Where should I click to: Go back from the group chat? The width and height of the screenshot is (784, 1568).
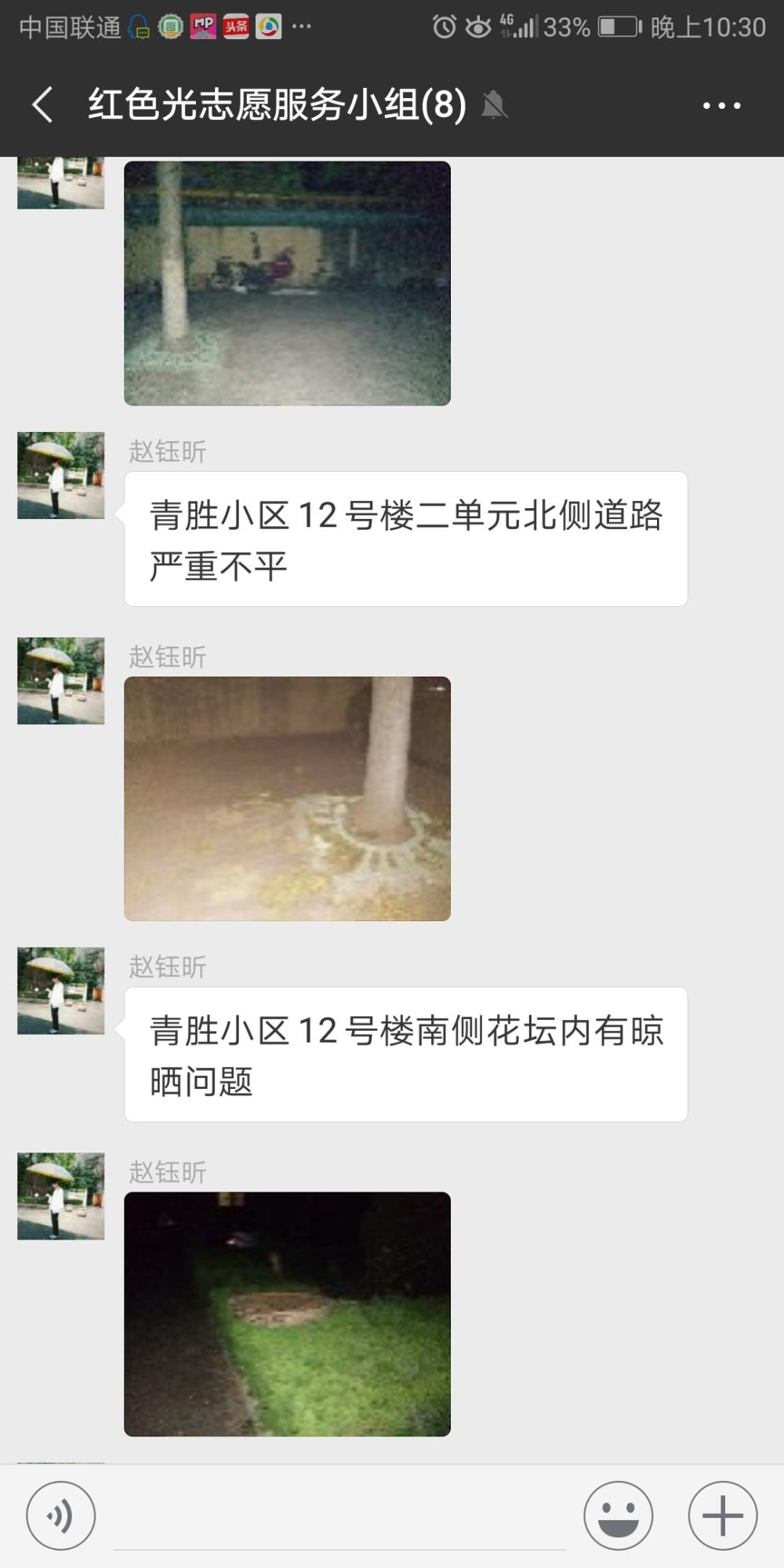tap(43, 104)
